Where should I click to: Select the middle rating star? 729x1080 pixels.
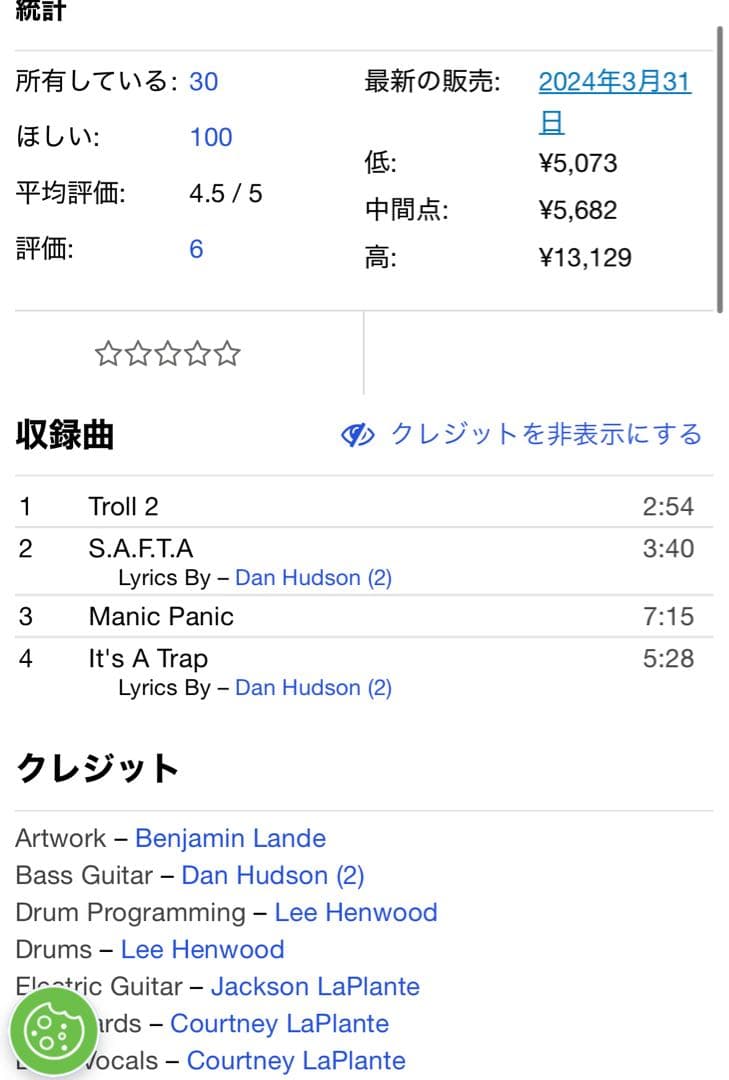[167, 353]
